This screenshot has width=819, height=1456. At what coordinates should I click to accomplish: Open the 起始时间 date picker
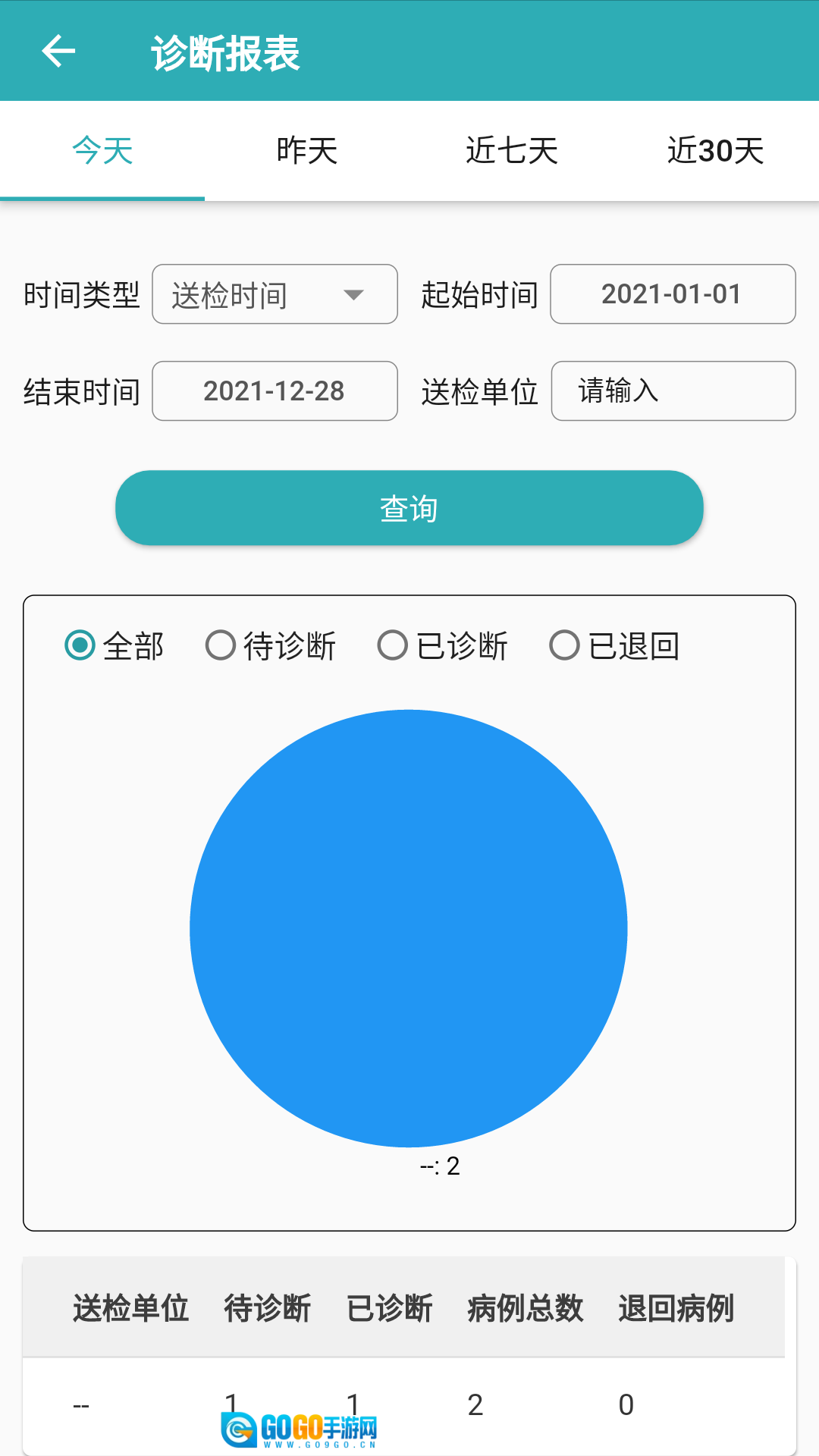(x=672, y=294)
